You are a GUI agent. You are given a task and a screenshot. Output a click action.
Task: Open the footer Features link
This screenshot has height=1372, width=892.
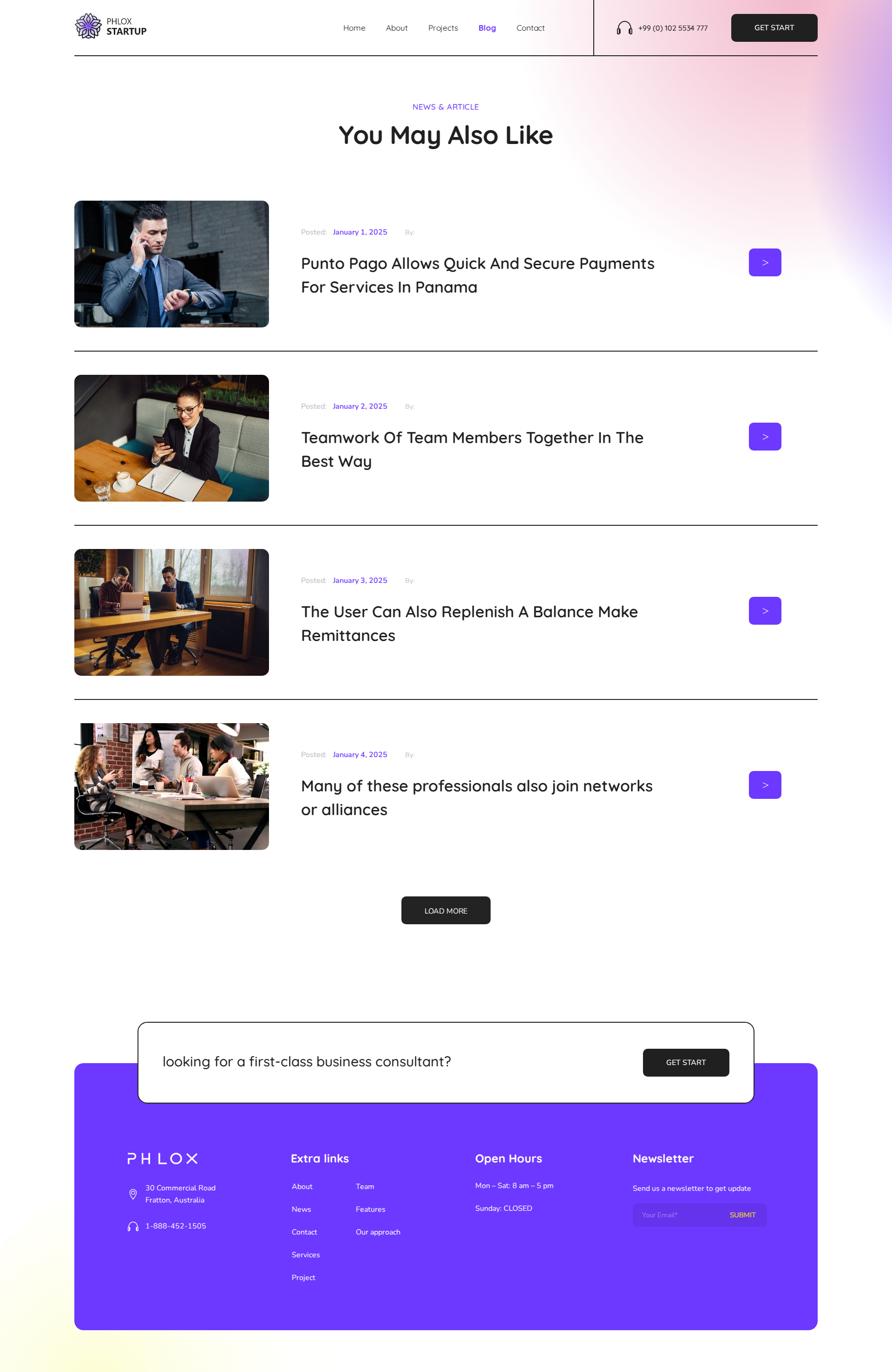tap(370, 1209)
